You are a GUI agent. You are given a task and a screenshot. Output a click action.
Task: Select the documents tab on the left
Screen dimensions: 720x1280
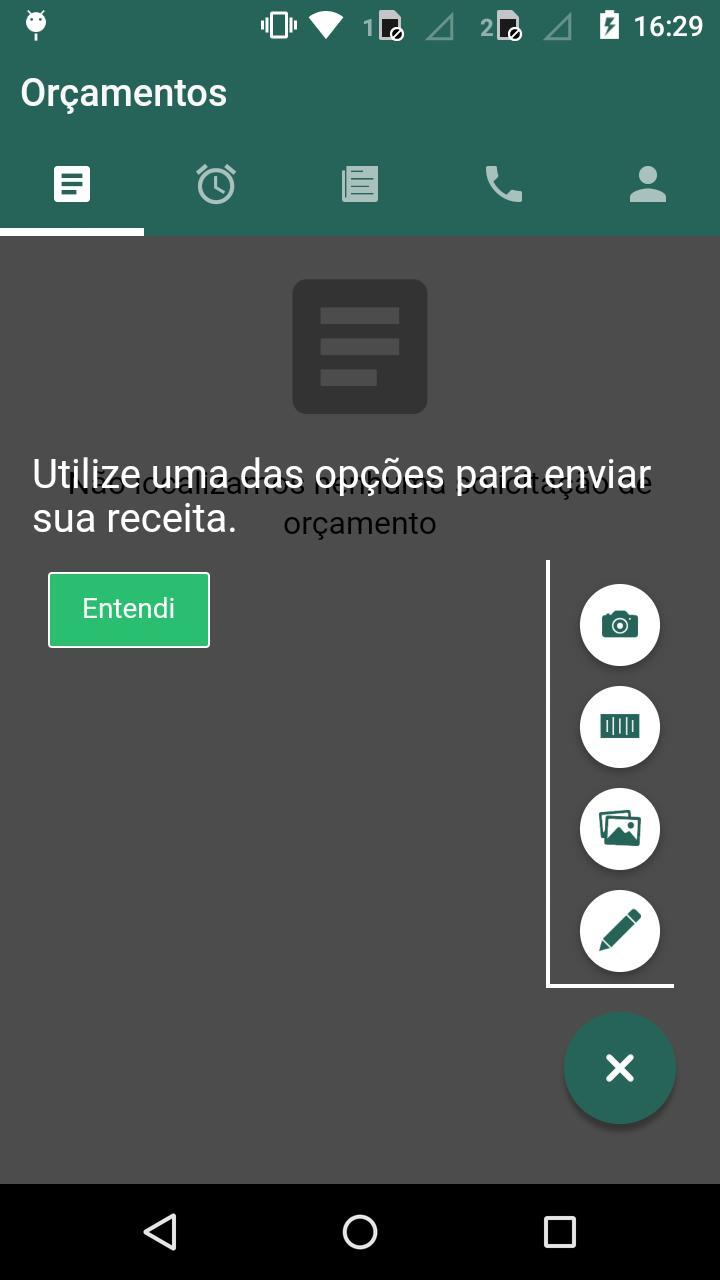coord(71,184)
